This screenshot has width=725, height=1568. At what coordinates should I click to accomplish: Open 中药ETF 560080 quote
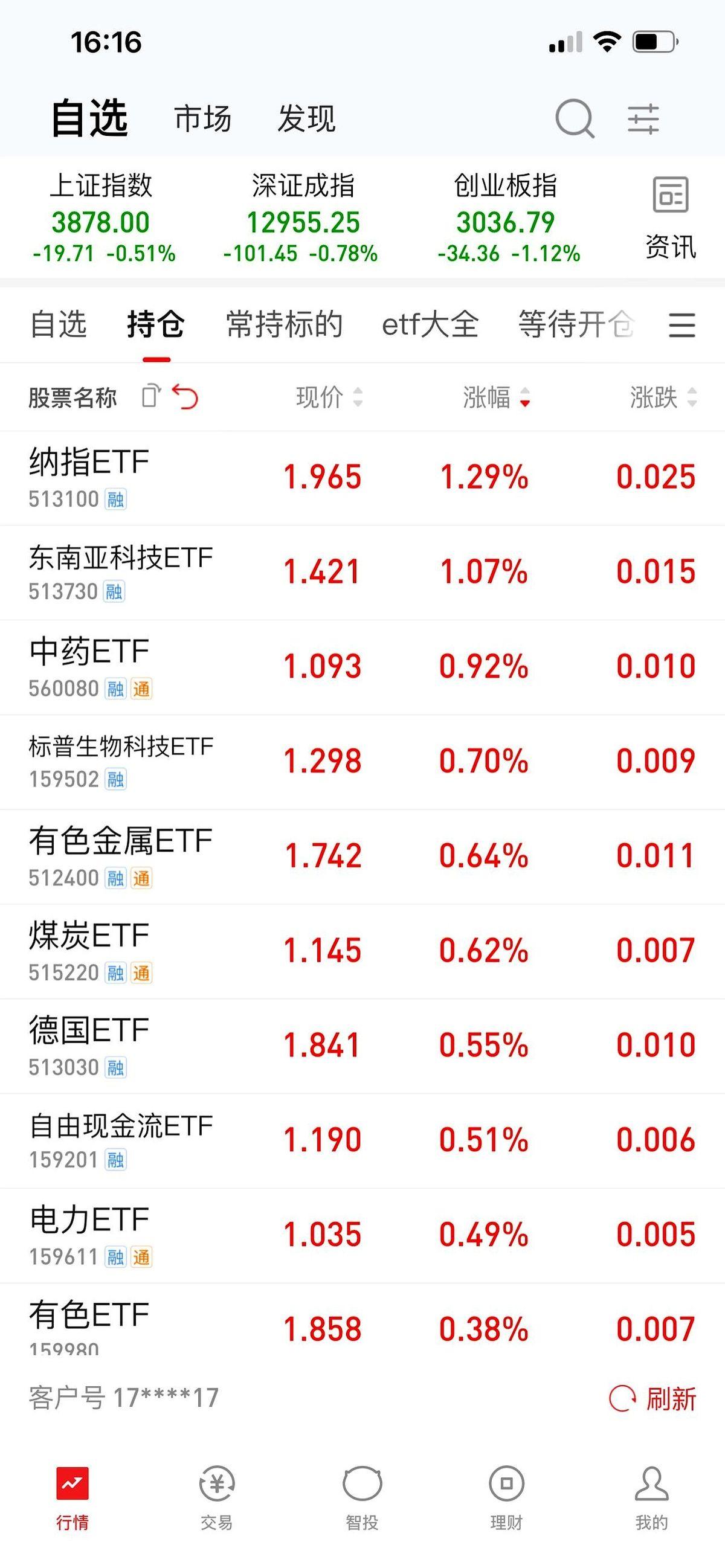[x=362, y=668]
